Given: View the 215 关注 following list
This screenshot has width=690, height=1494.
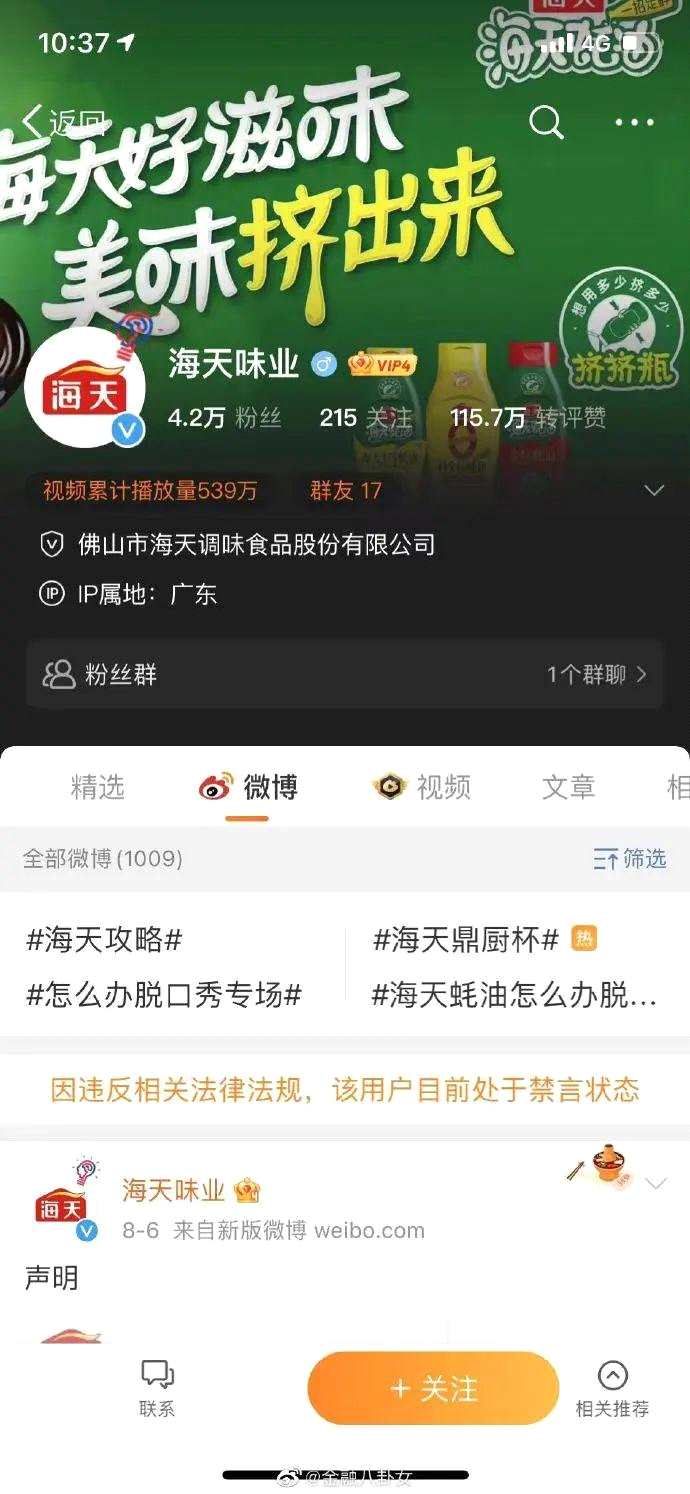Looking at the screenshot, I should [365, 418].
